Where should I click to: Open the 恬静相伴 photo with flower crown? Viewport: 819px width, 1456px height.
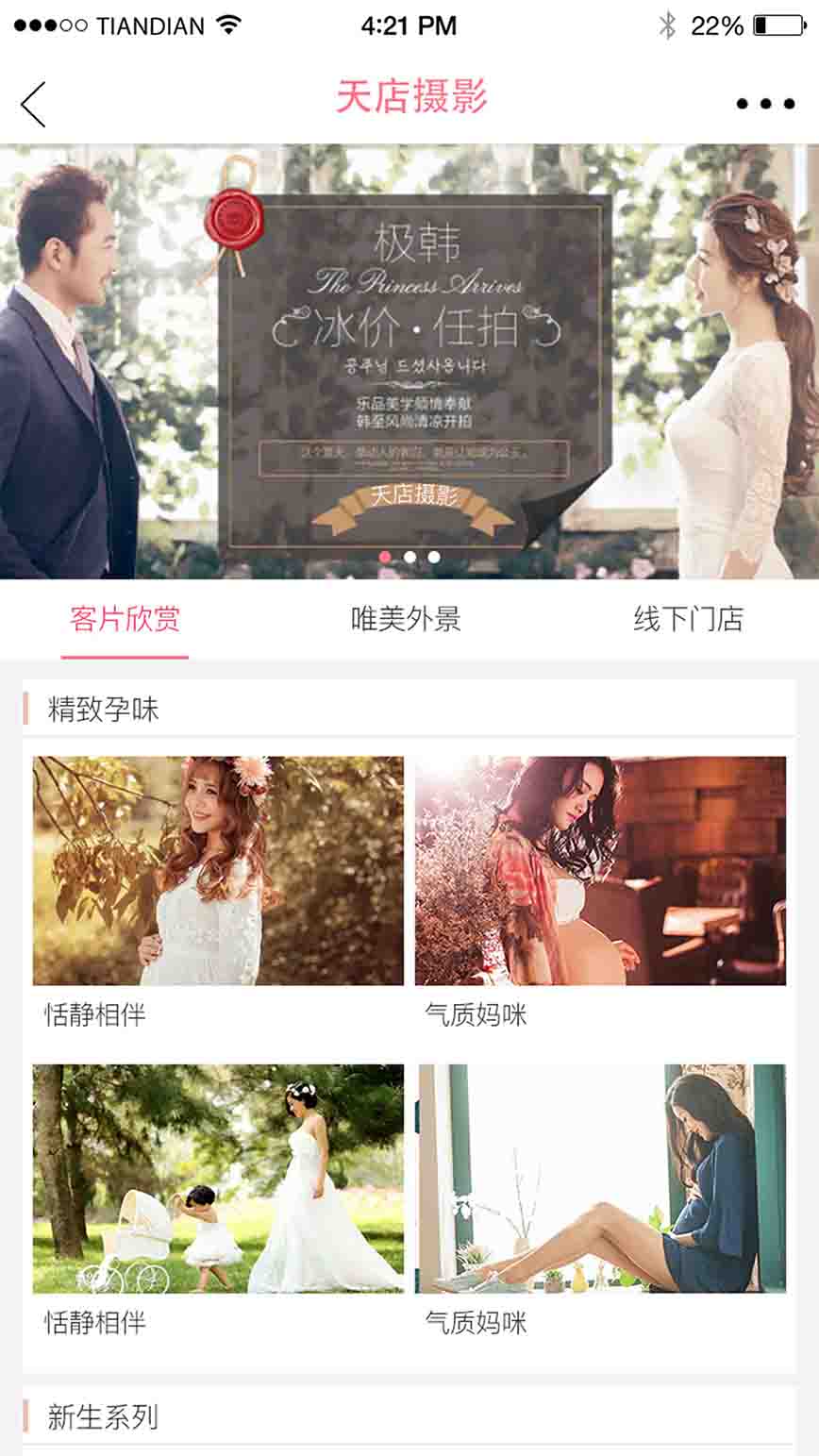pos(218,870)
